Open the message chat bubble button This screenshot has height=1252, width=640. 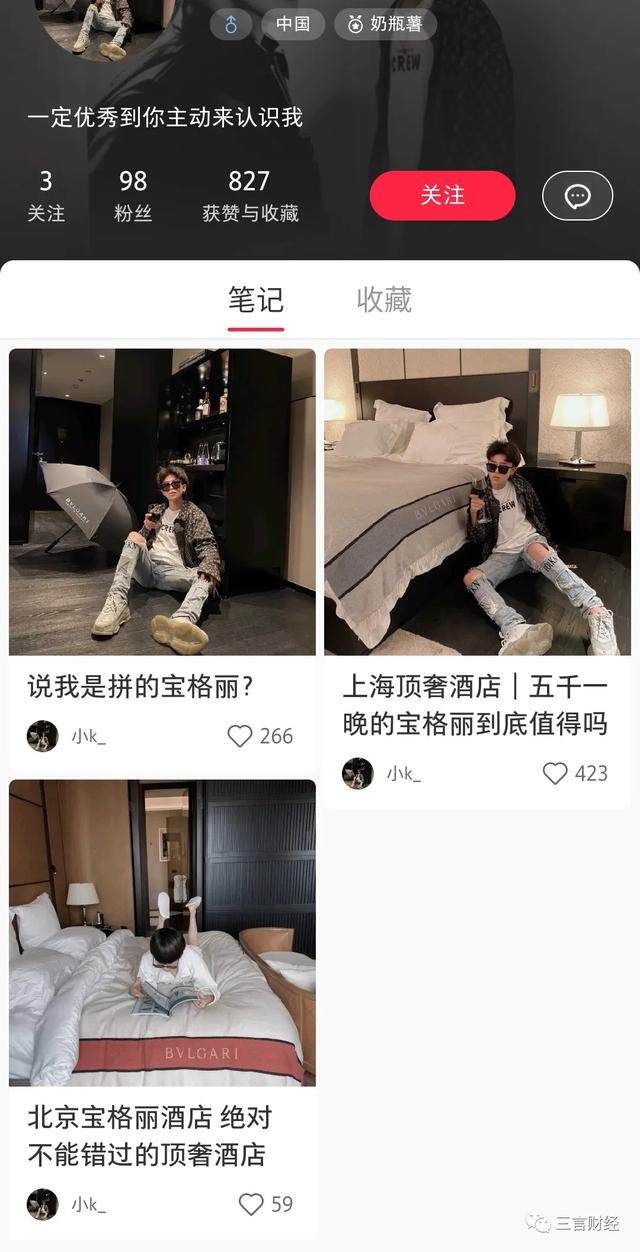click(x=577, y=196)
